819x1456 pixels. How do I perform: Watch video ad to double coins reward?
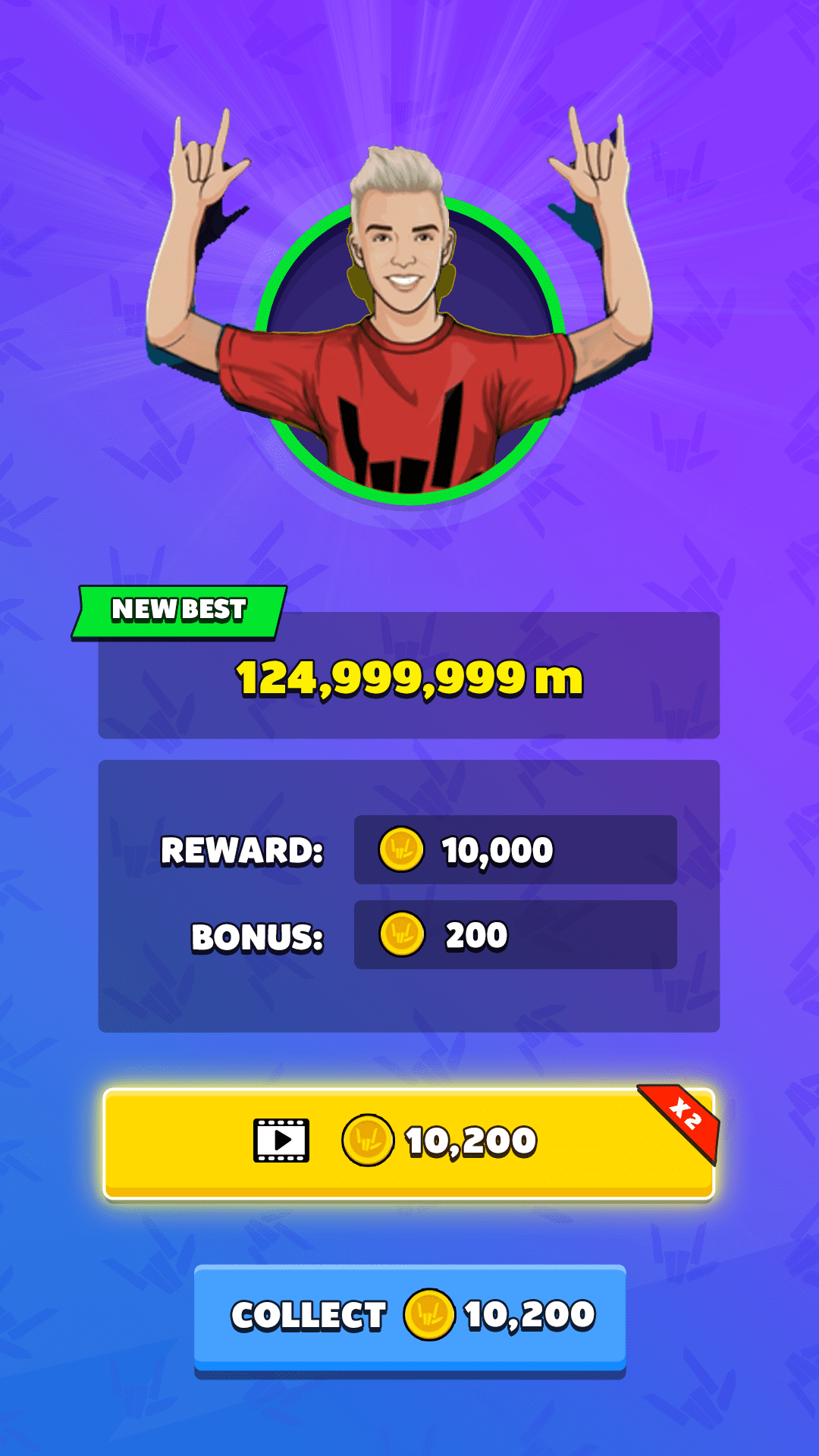[x=409, y=1144]
